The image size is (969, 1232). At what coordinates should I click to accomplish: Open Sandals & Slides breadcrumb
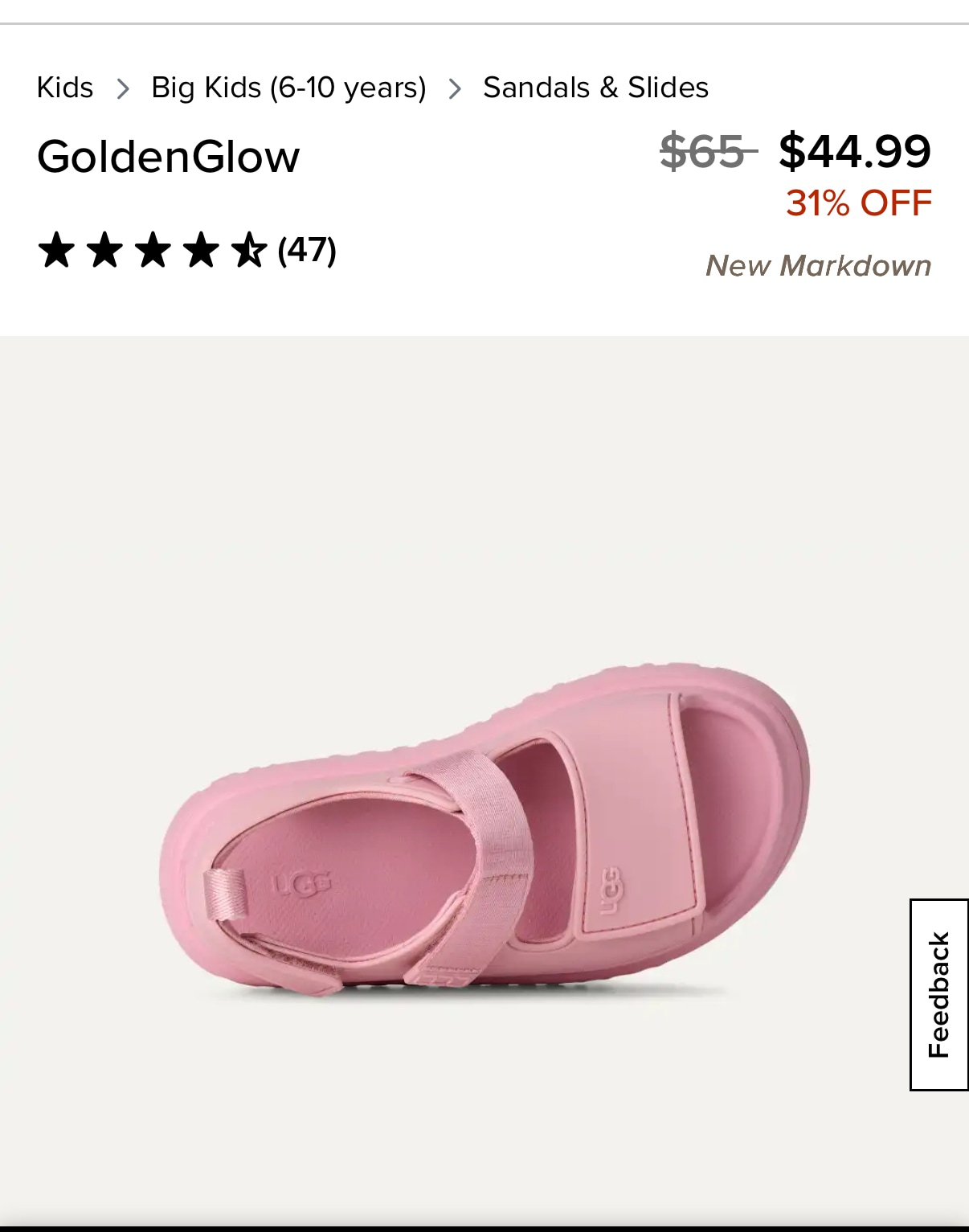tap(595, 88)
